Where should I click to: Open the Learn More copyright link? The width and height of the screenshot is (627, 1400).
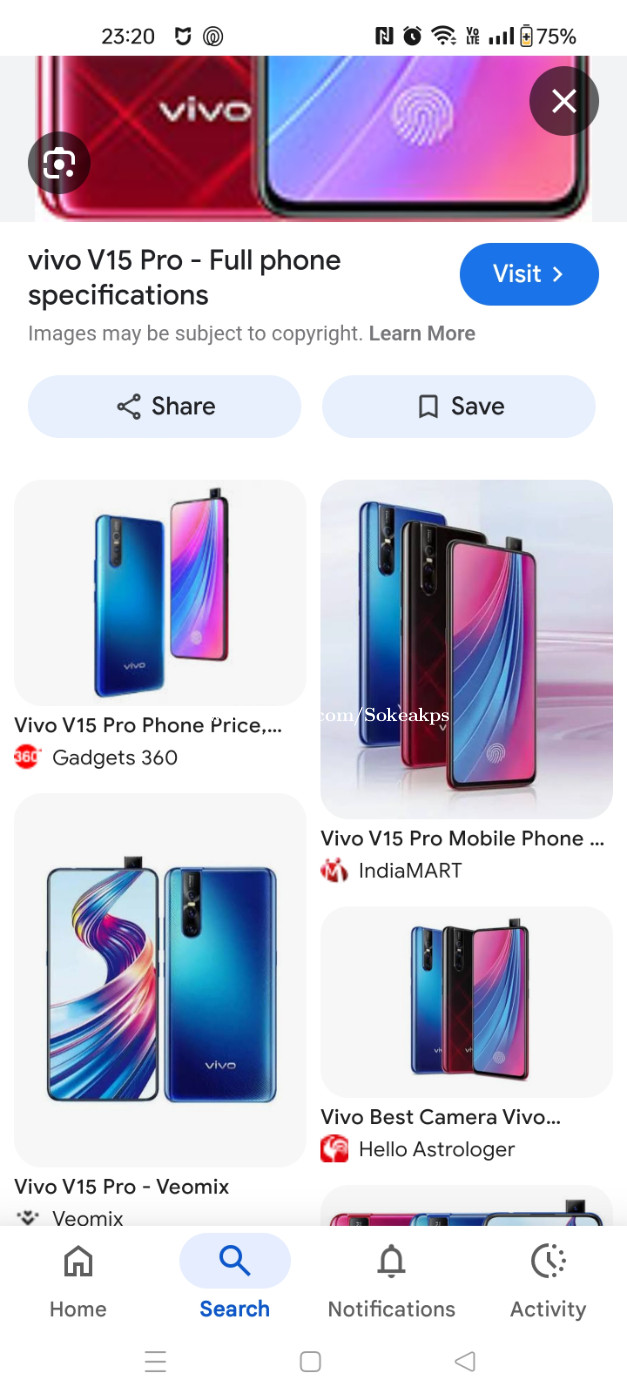pyautogui.click(x=422, y=334)
